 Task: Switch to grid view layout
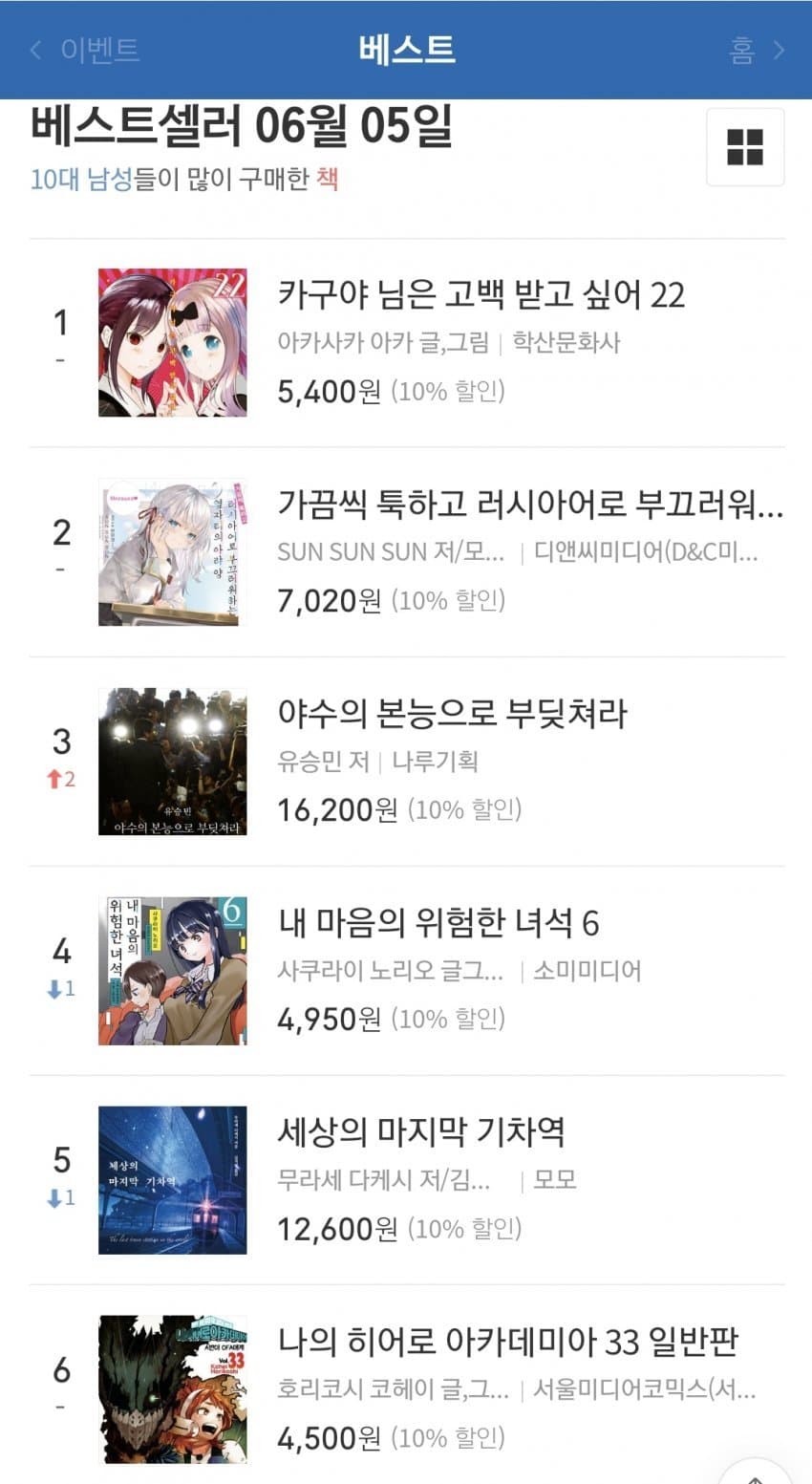pos(745,147)
